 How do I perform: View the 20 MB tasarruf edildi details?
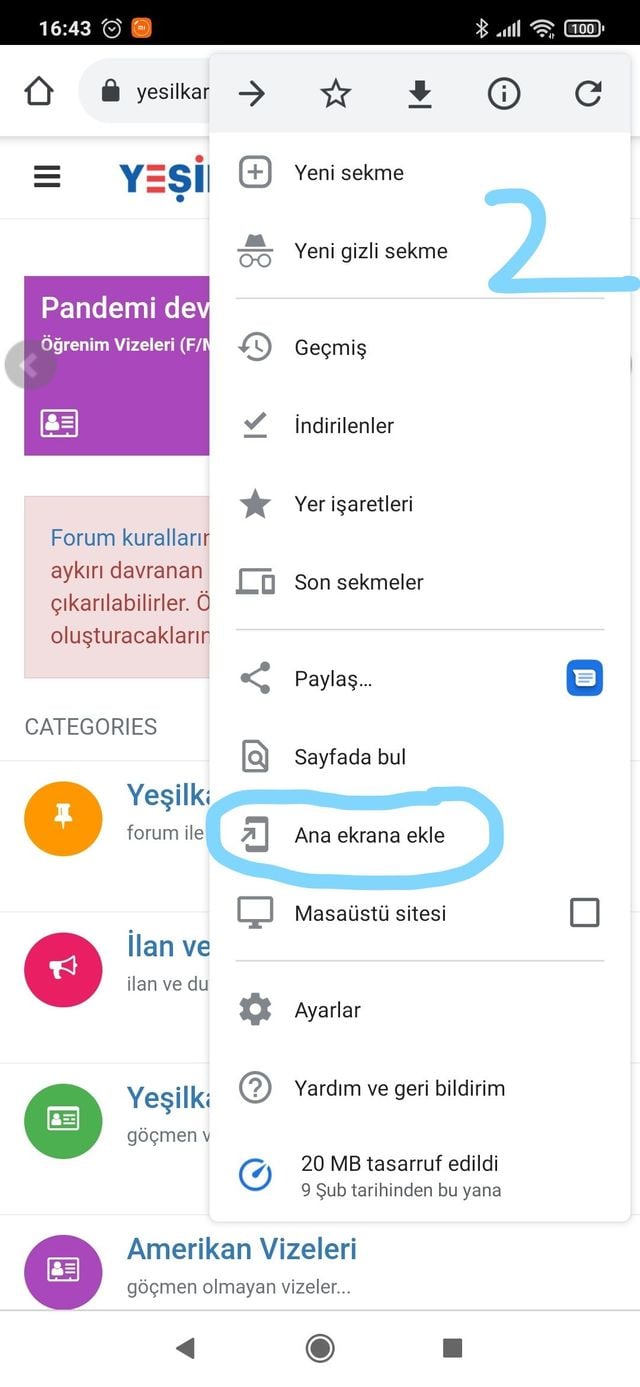(420, 1175)
